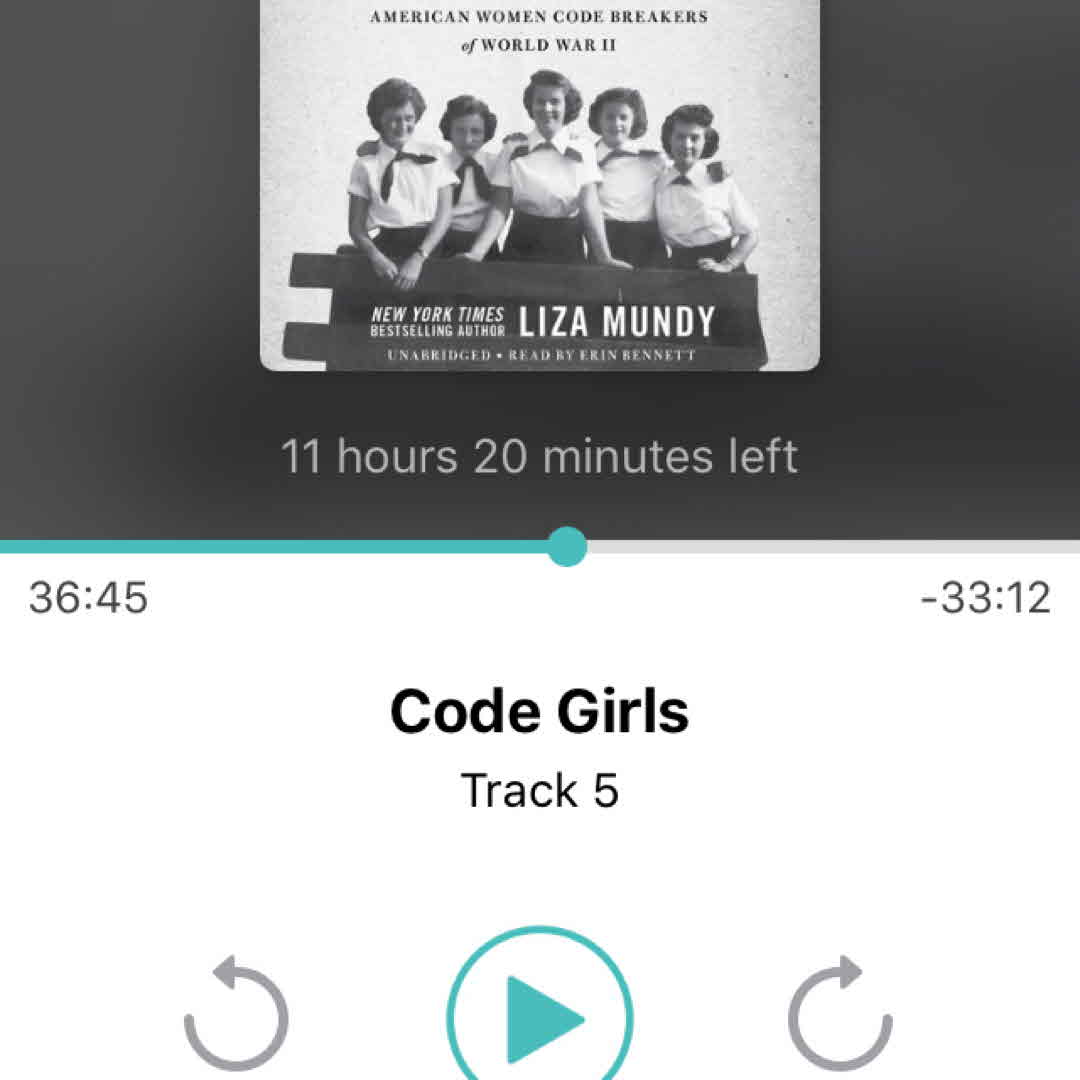Tap the playback progress slider knob

point(567,547)
